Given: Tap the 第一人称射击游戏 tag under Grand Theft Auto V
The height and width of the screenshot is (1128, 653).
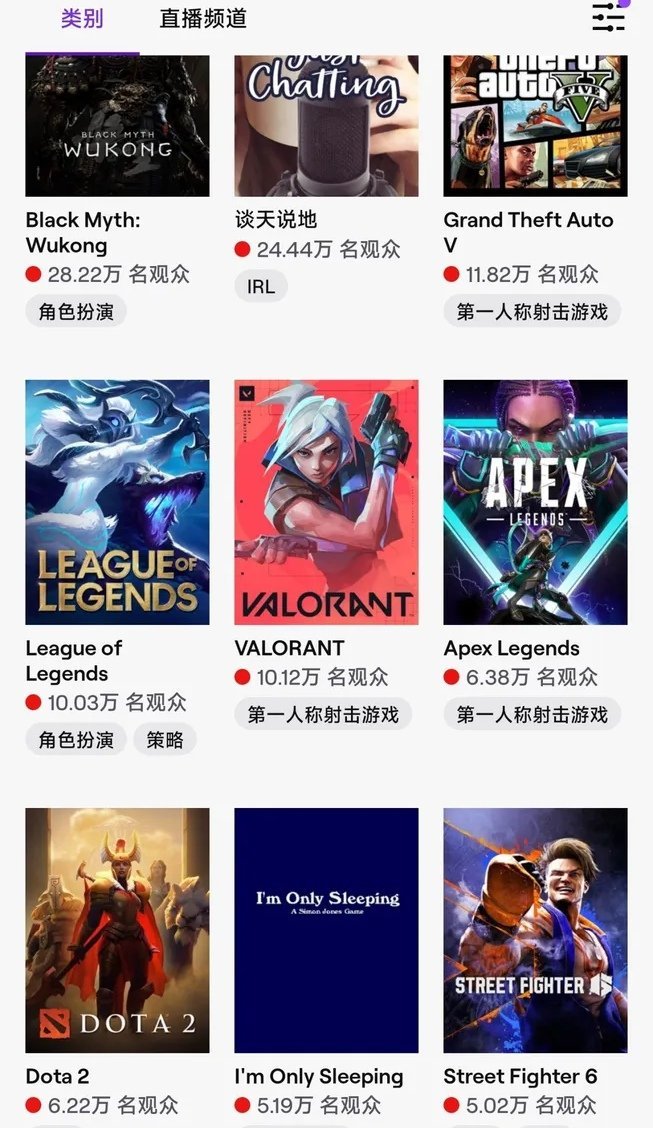Looking at the screenshot, I should point(532,312).
